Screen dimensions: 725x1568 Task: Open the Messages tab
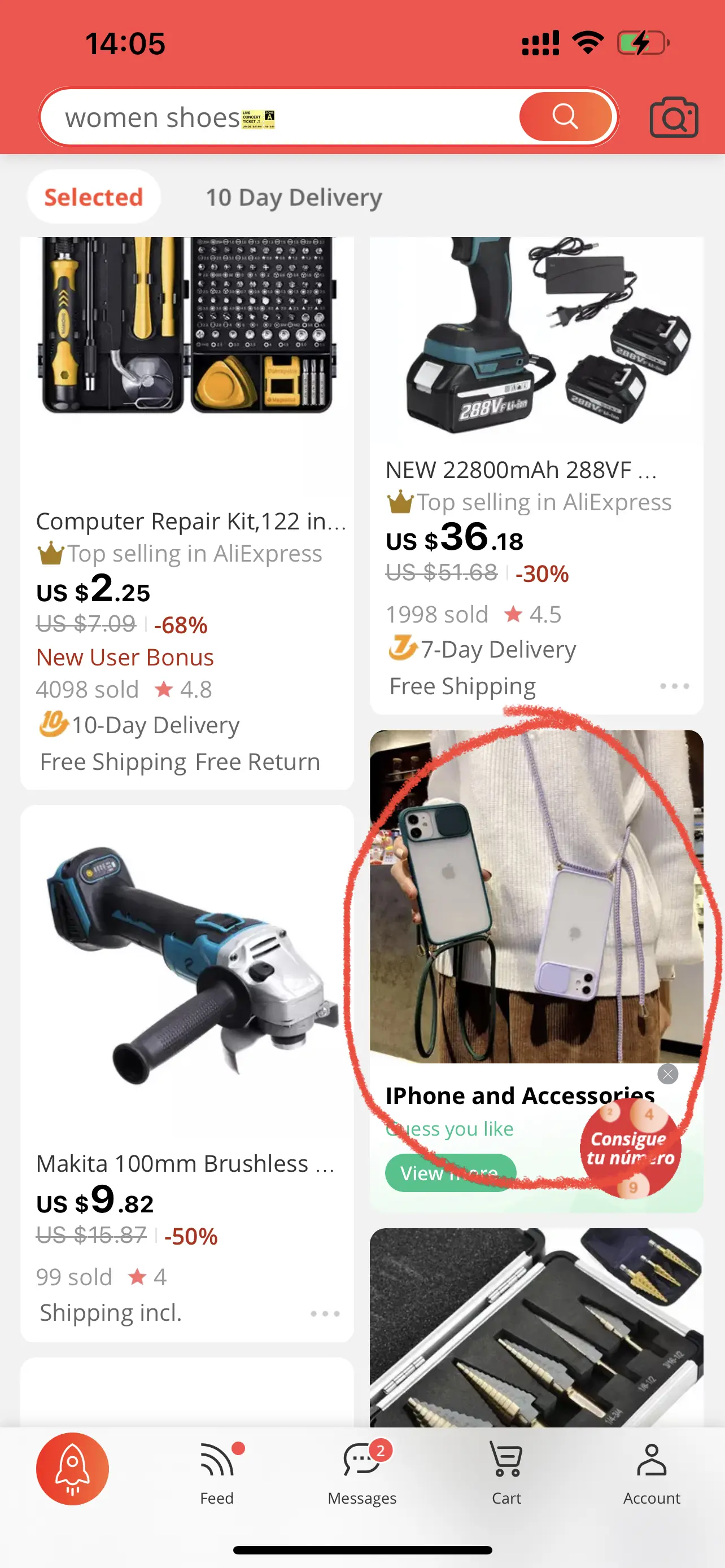[361, 1472]
